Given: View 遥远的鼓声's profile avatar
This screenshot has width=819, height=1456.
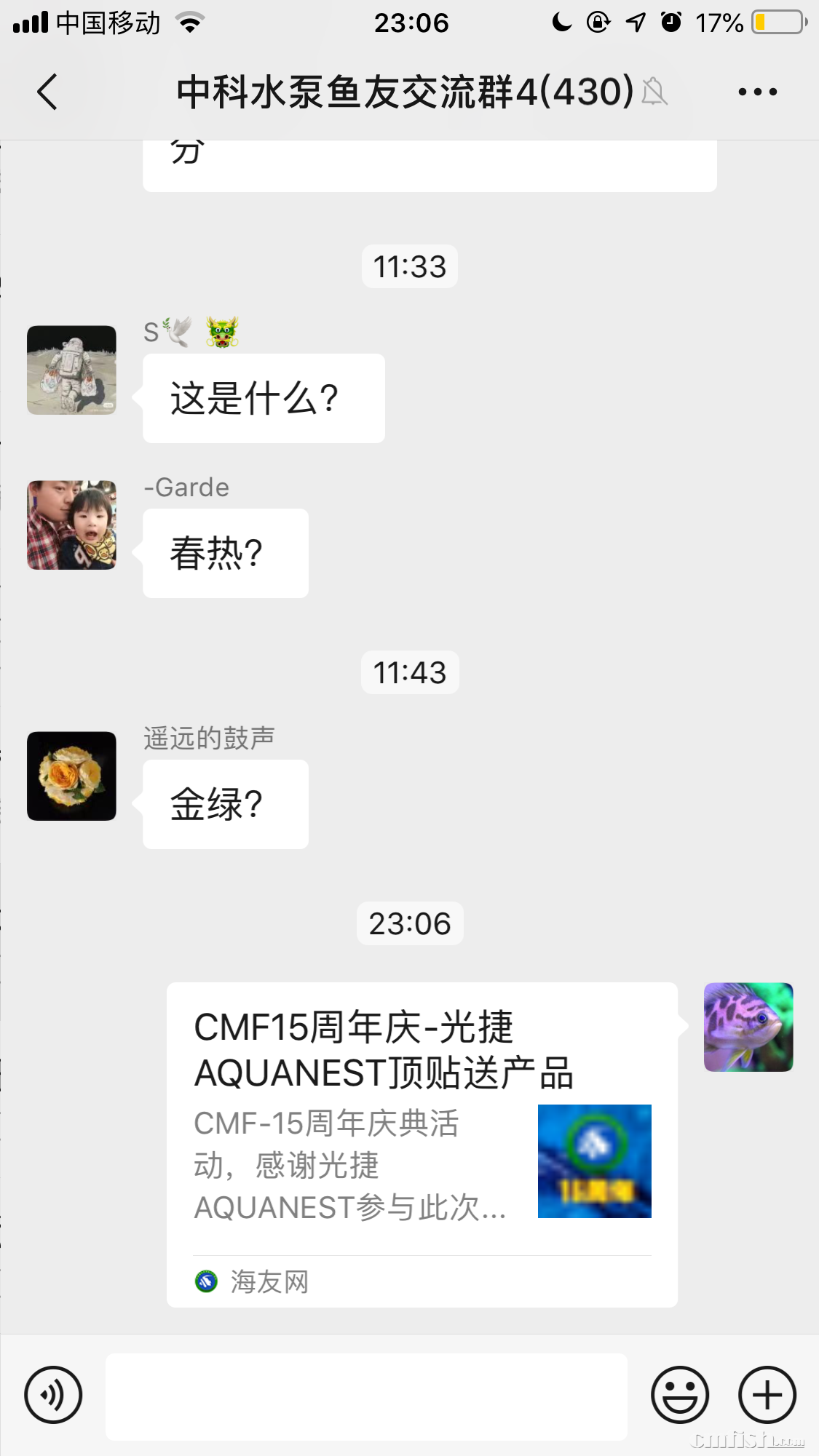Looking at the screenshot, I should point(71,776).
